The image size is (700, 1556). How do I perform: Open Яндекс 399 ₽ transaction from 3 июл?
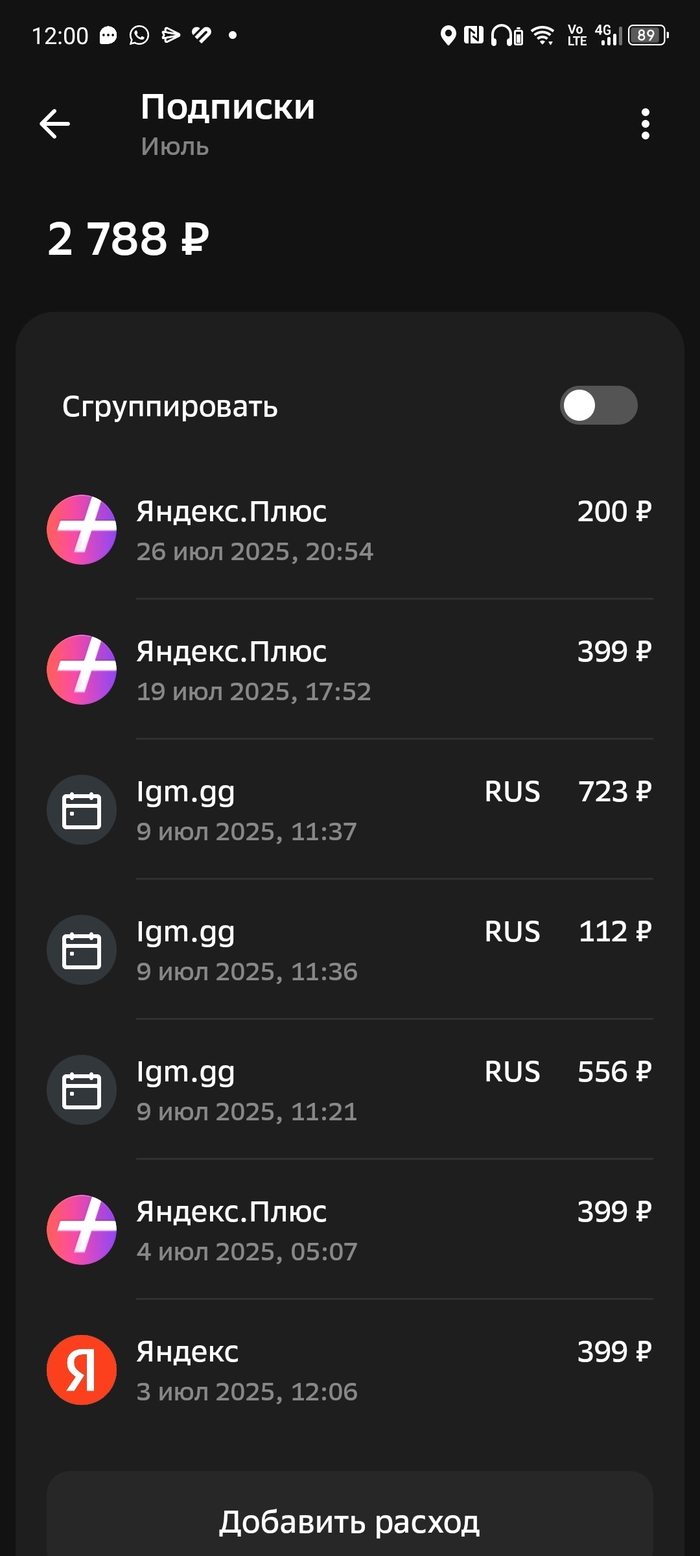pyautogui.click(x=350, y=1370)
